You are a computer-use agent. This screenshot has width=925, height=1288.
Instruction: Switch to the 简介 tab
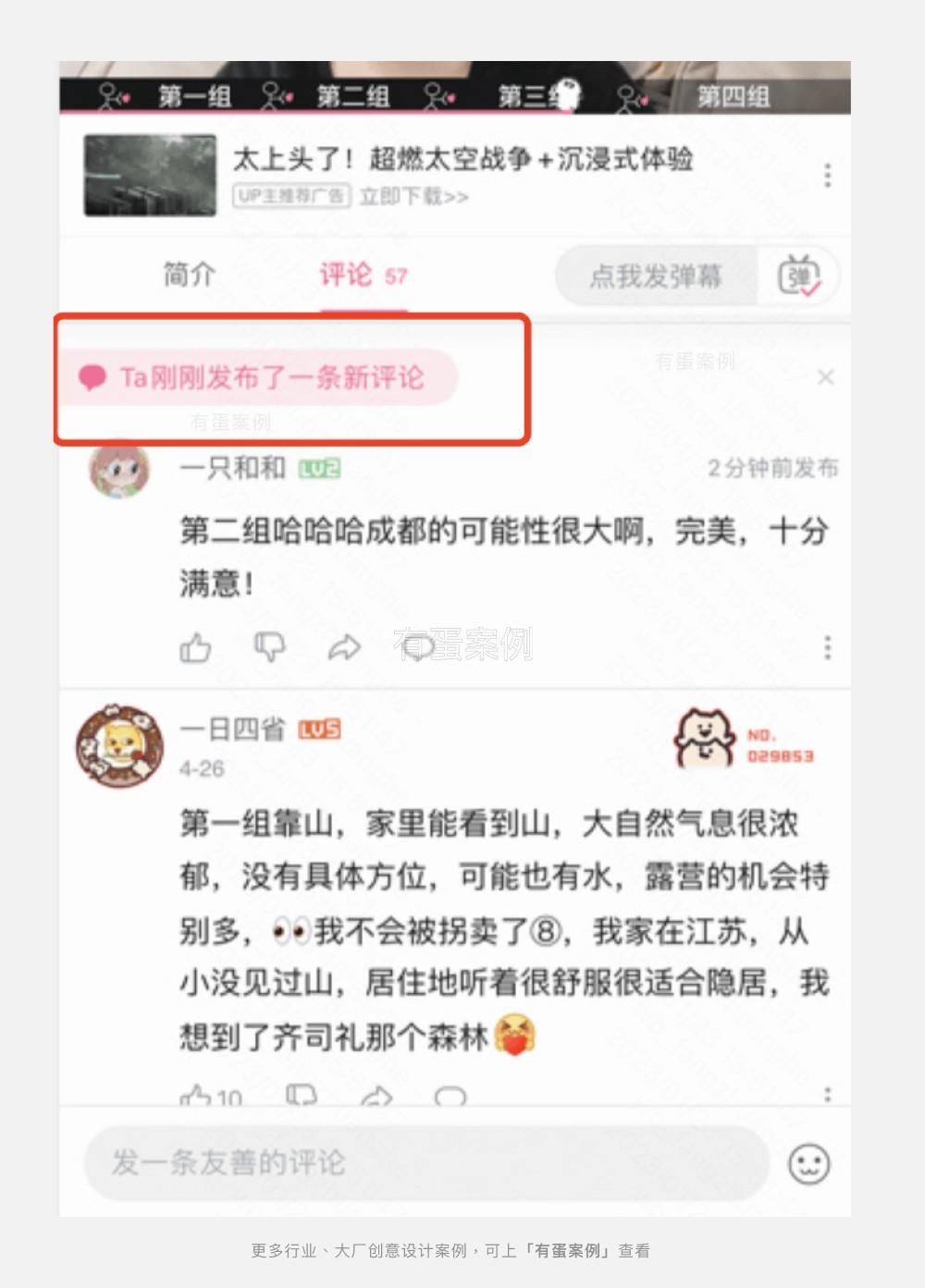[x=189, y=275]
